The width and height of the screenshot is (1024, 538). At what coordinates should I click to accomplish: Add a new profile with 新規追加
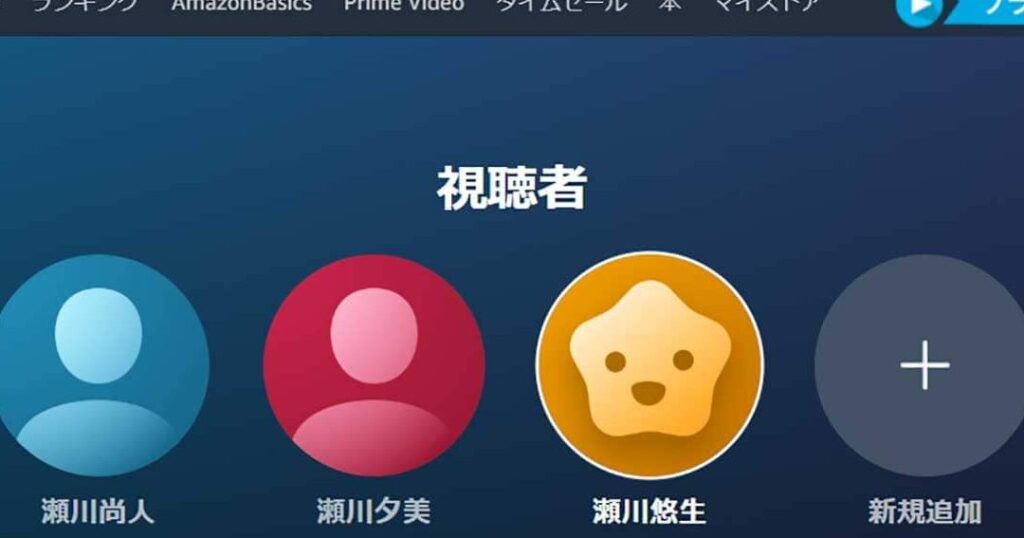[x=924, y=366]
